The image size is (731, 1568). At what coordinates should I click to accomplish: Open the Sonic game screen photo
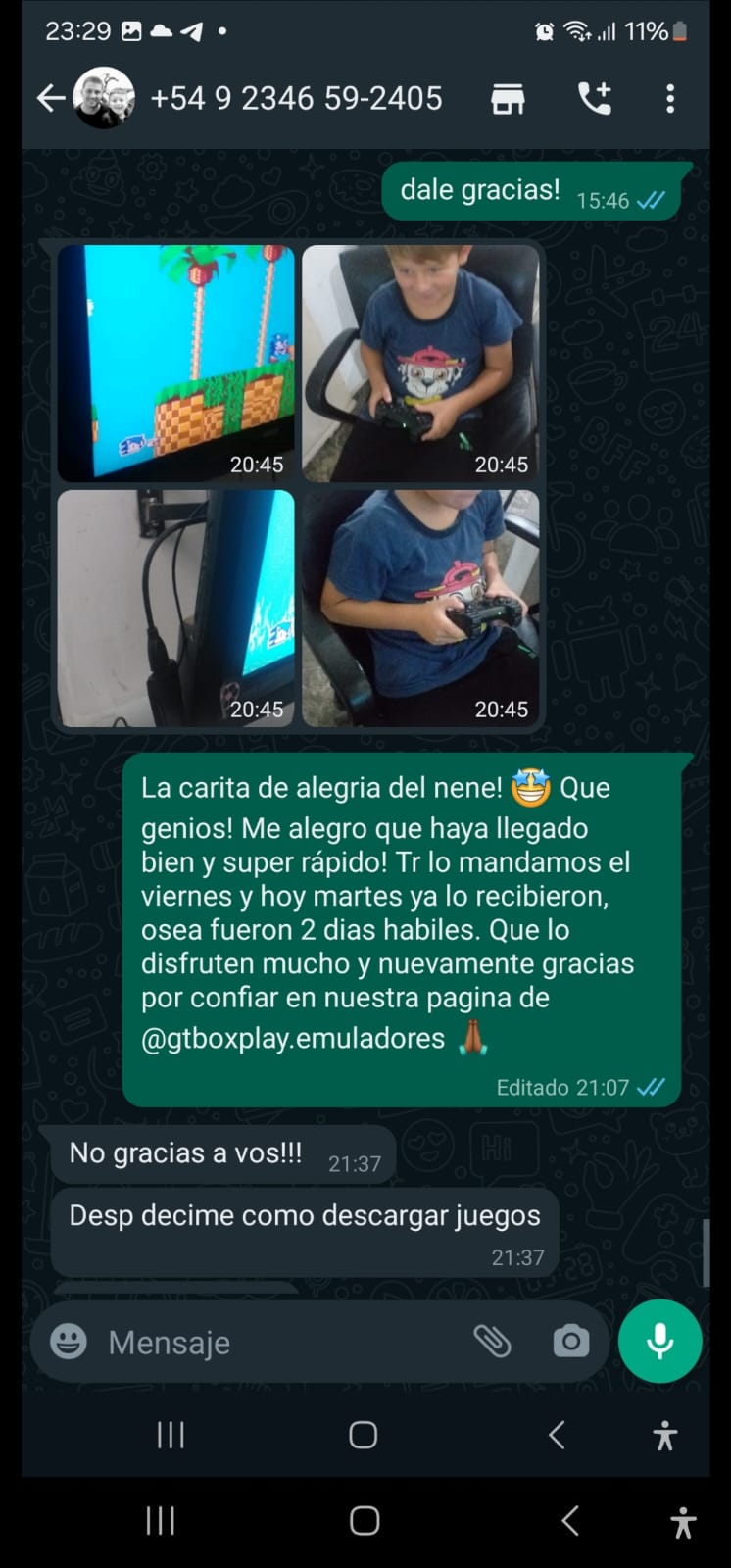[176, 363]
